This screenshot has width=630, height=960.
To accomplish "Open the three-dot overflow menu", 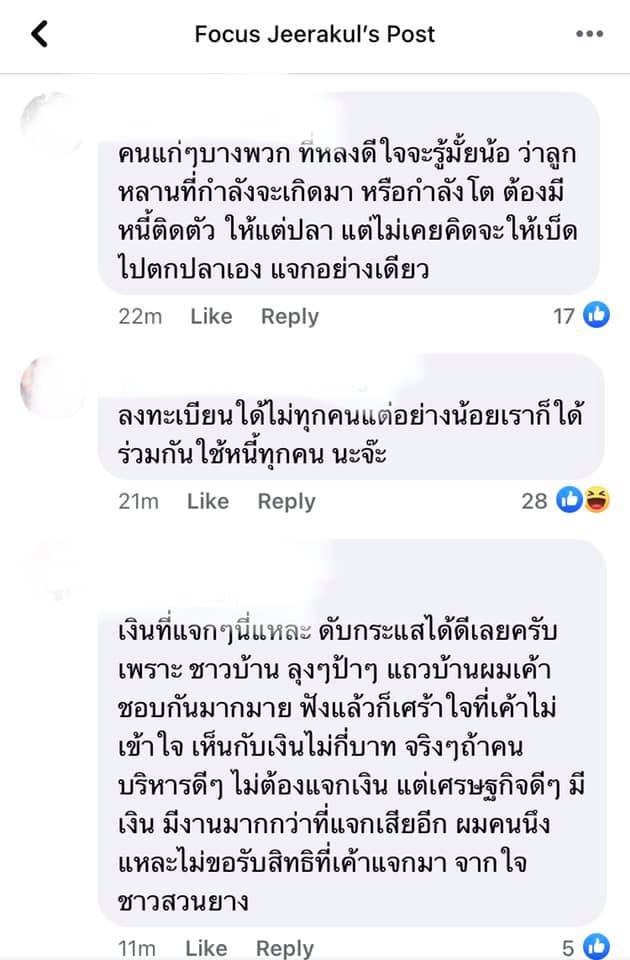I will (x=590, y=34).
